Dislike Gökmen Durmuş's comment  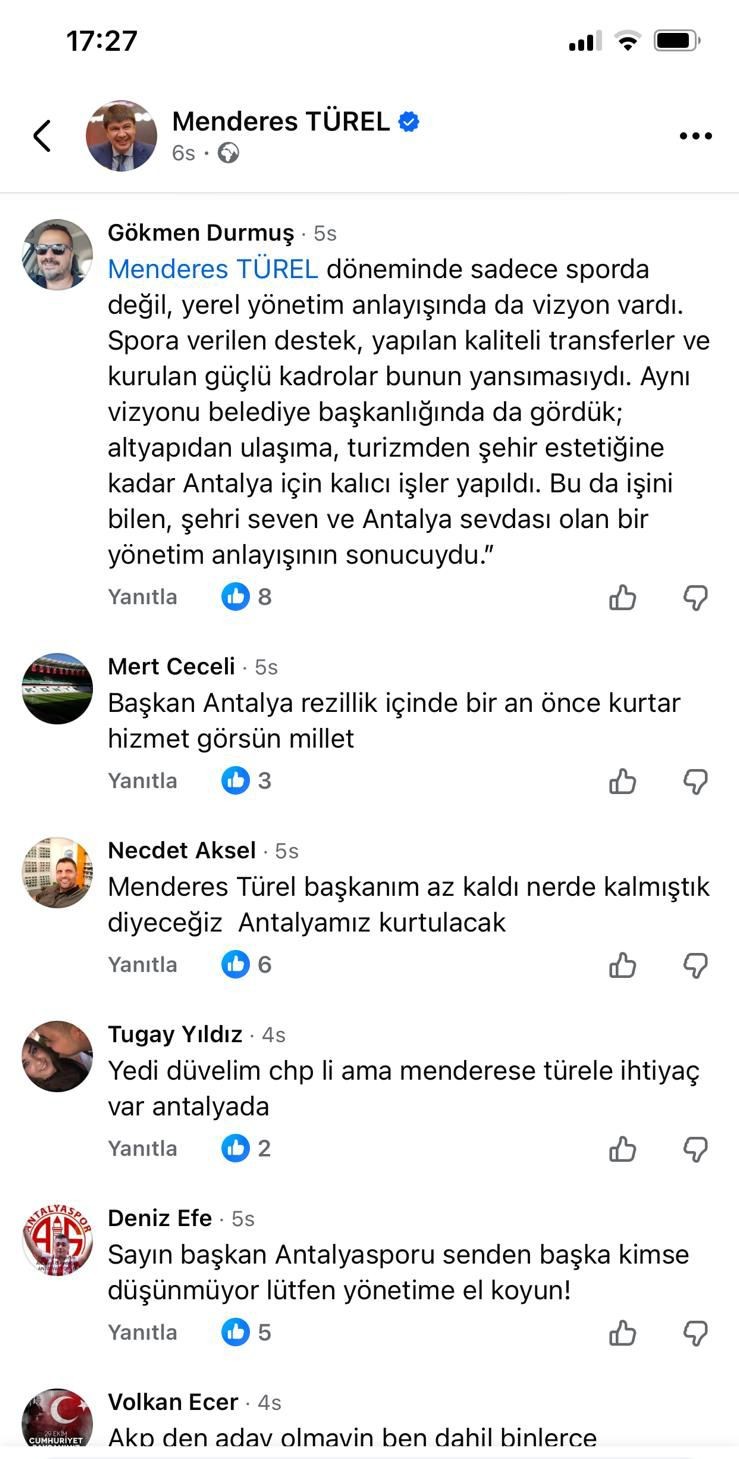point(696,598)
